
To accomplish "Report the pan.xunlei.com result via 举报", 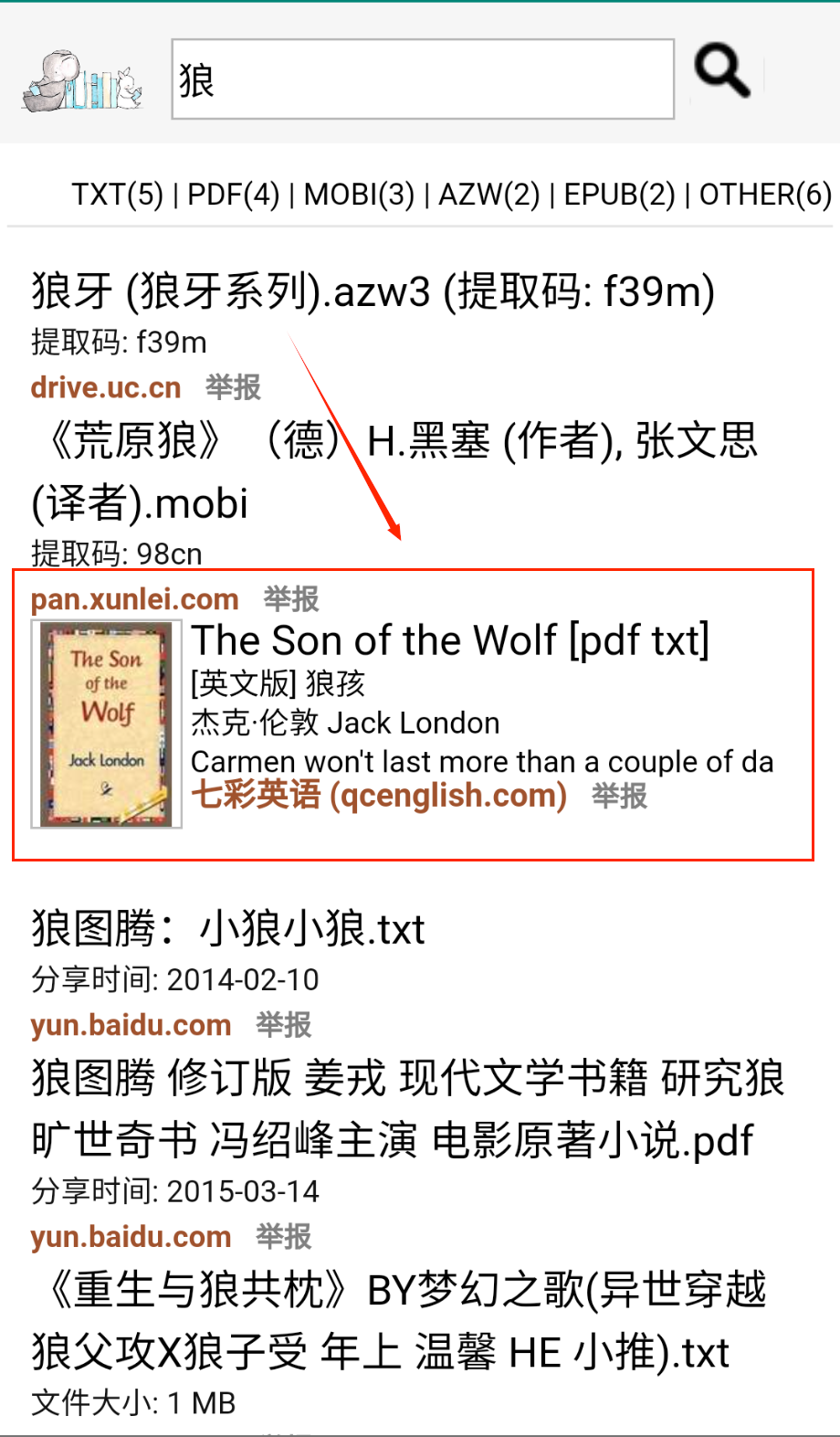I will 291,599.
